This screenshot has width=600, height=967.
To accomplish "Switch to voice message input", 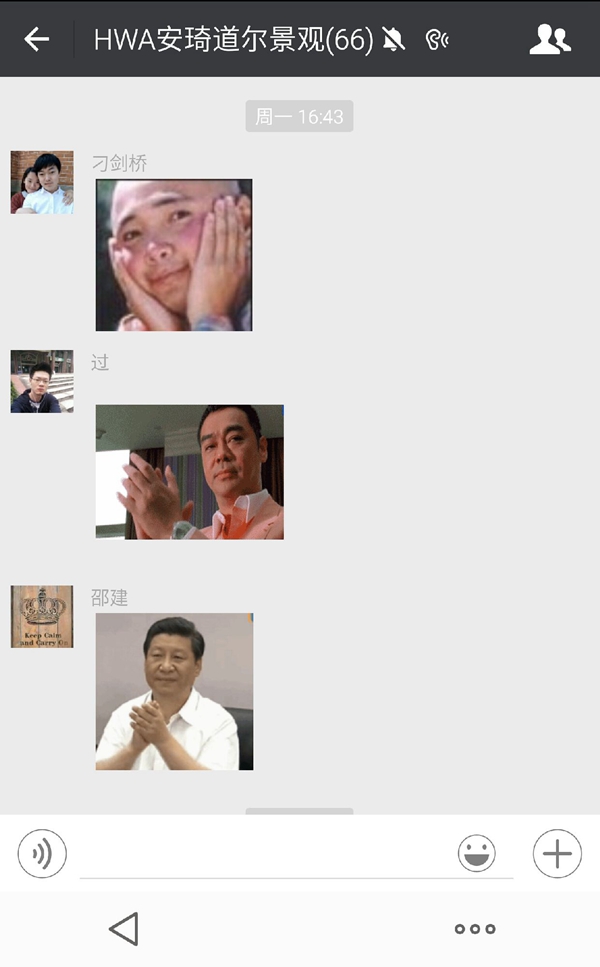I will 42,854.
